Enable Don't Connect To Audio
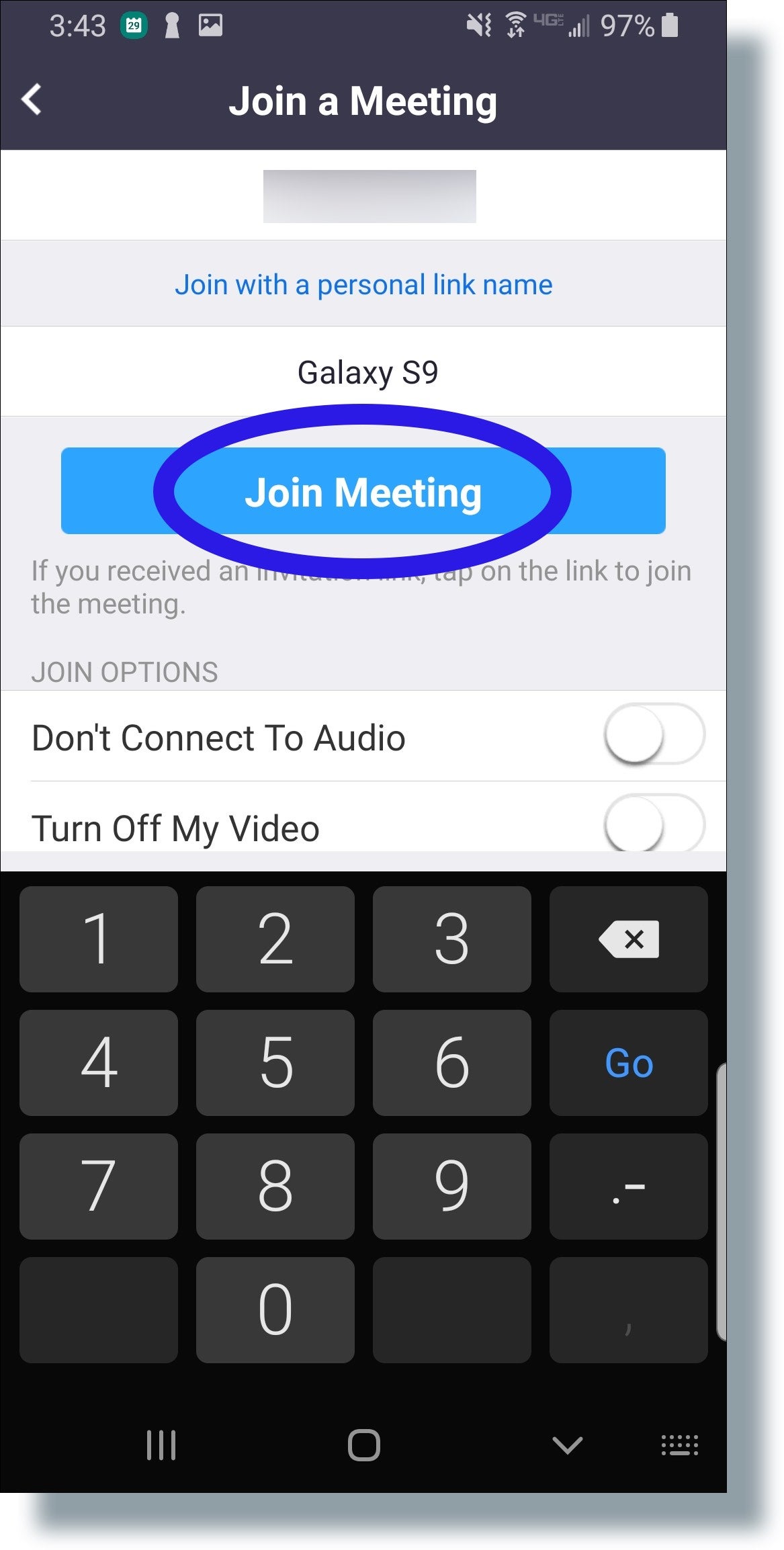The width and height of the screenshot is (784, 1550). 654,735
